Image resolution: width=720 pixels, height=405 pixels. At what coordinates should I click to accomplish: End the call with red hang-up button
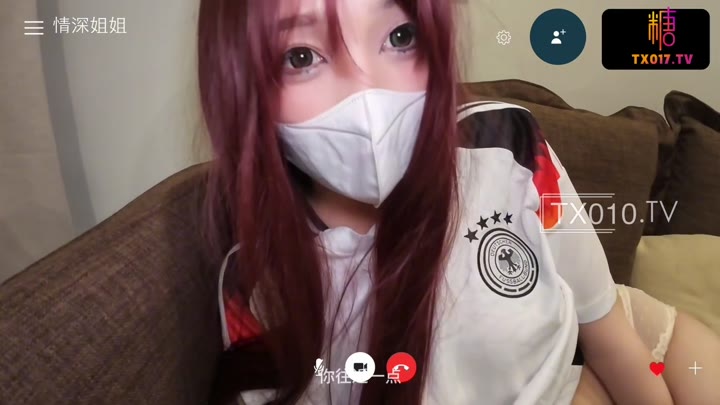401,368
